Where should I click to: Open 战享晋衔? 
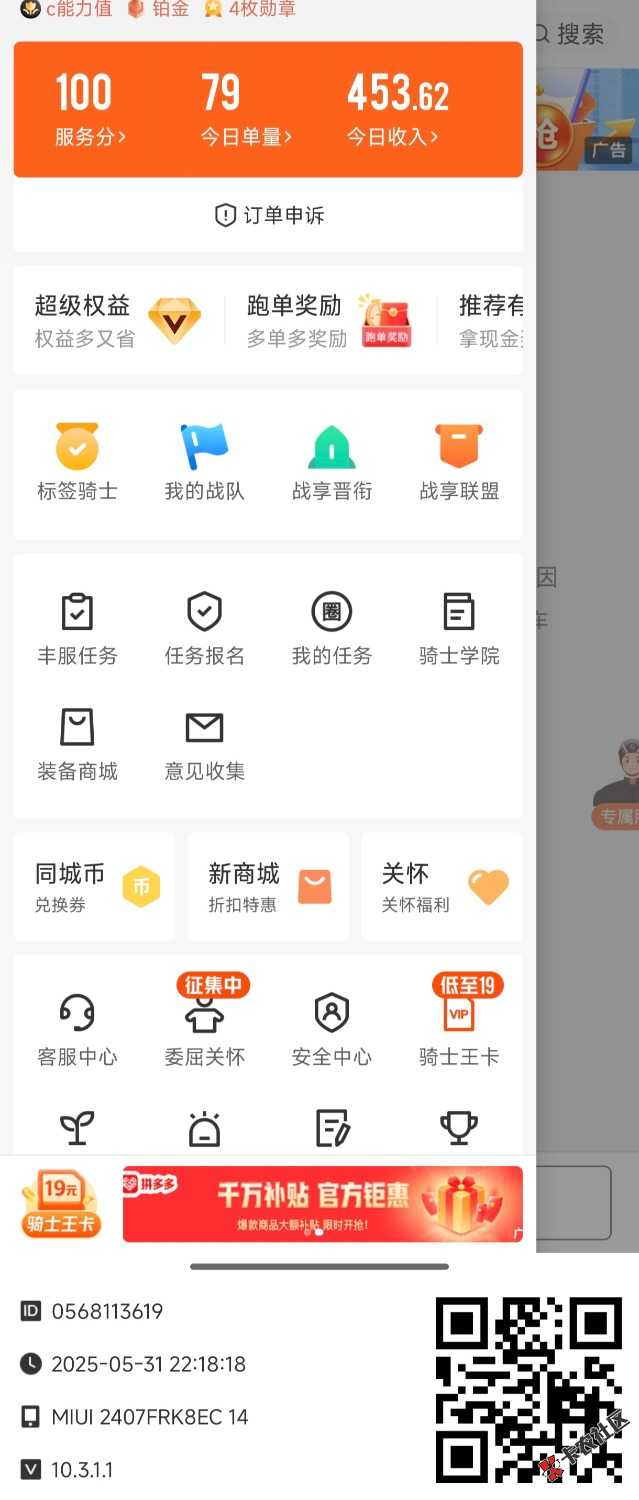[331, 463]
